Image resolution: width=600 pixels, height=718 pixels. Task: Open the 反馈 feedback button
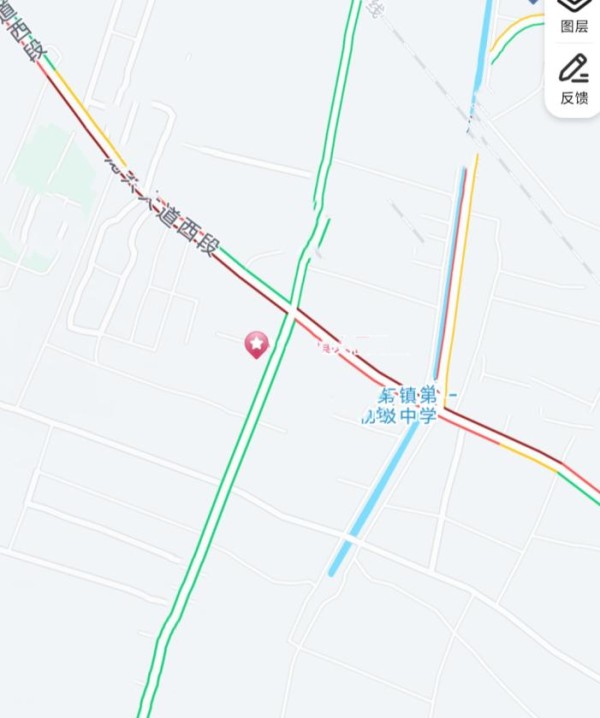573,78
